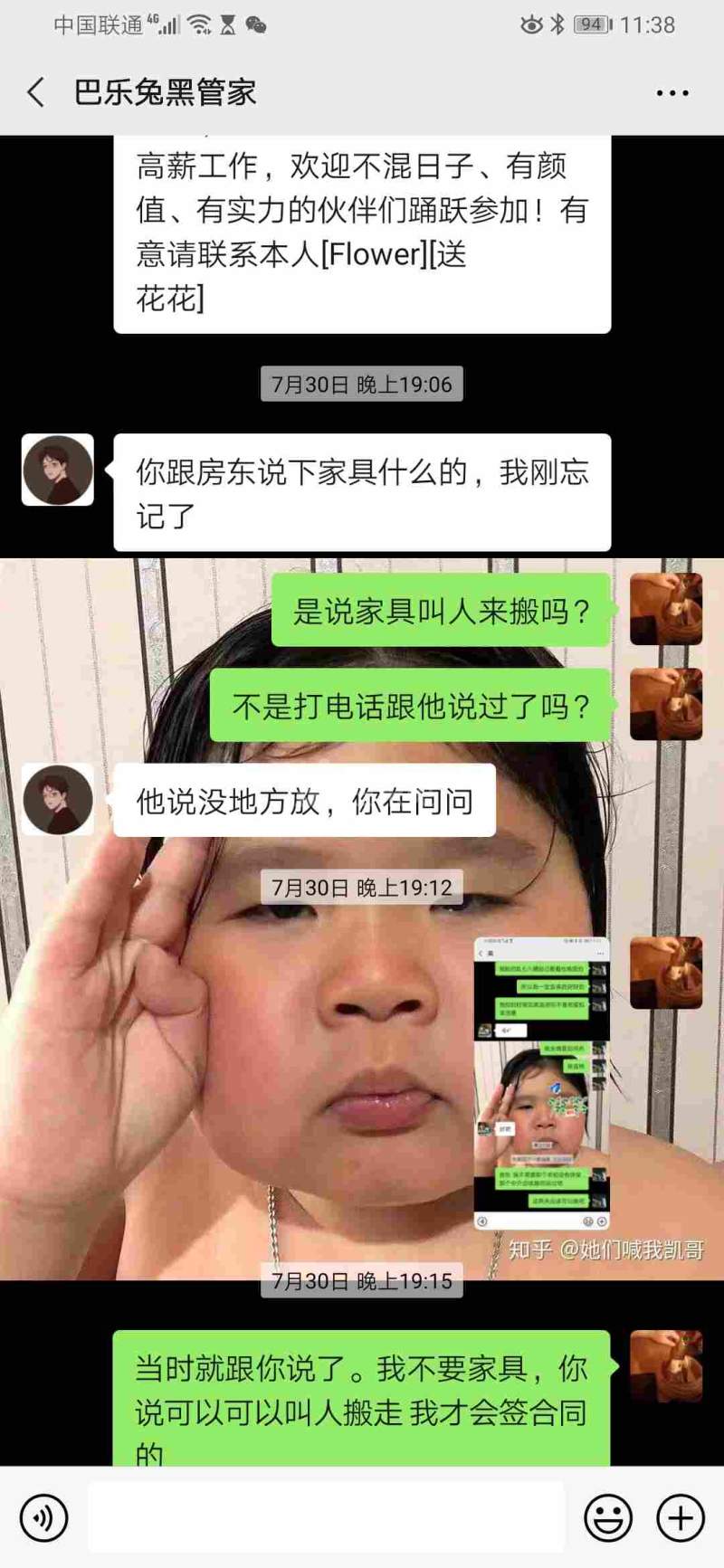Image resolution: width=724 pixels, height=1568 pixels.
Task: Open the emoji sticker panel
Action: 607,1517
